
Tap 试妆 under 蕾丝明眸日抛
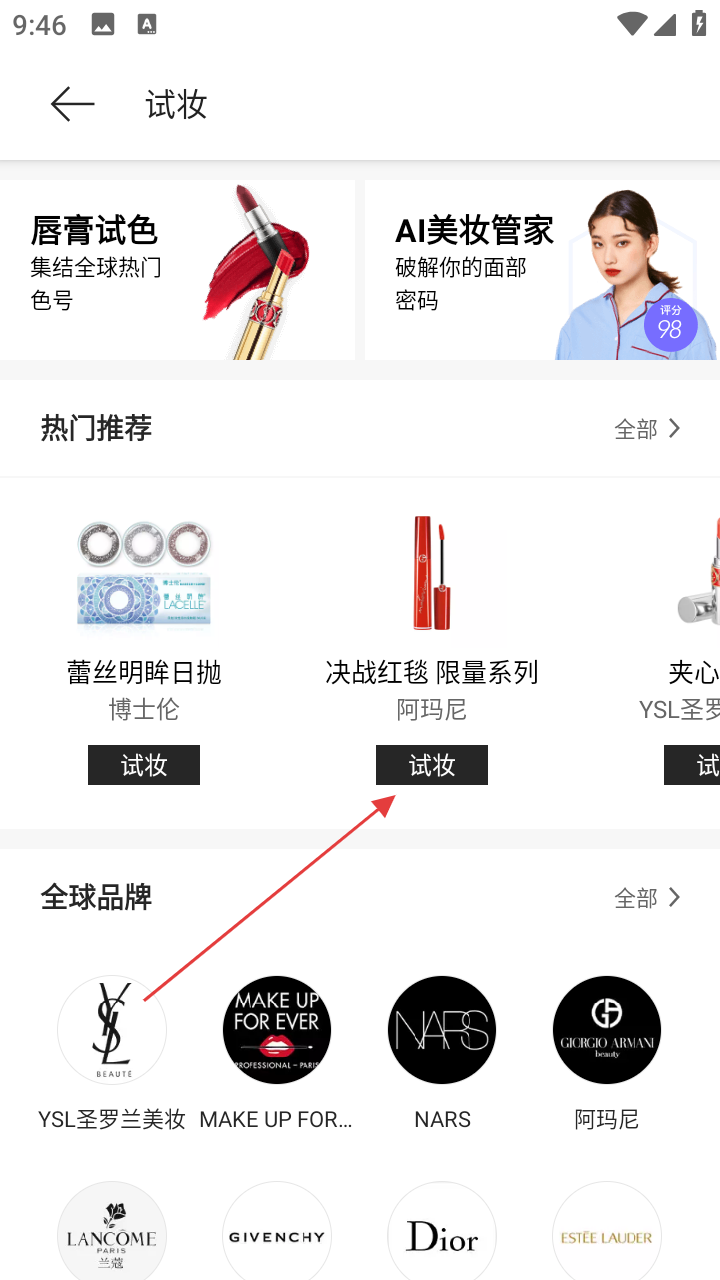coord(144,765)
